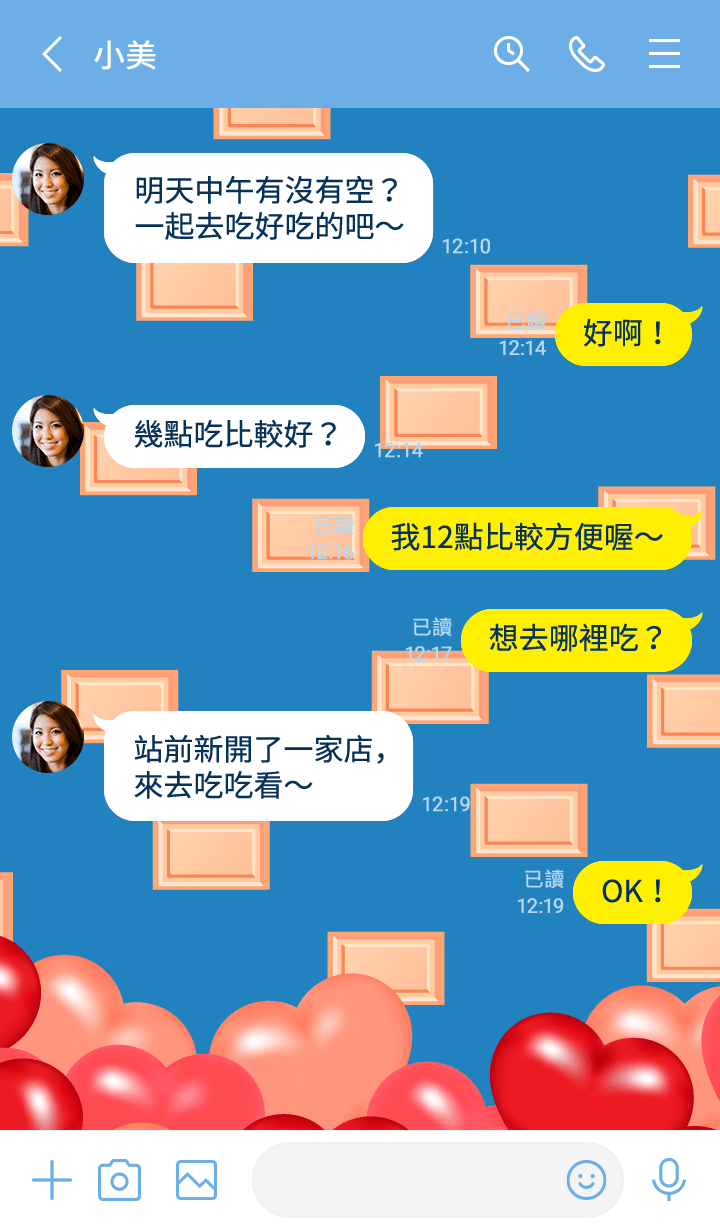Search within the chat history
Image resolution: width=720 pixels, height=1232 pixels.
pos(511,54)
